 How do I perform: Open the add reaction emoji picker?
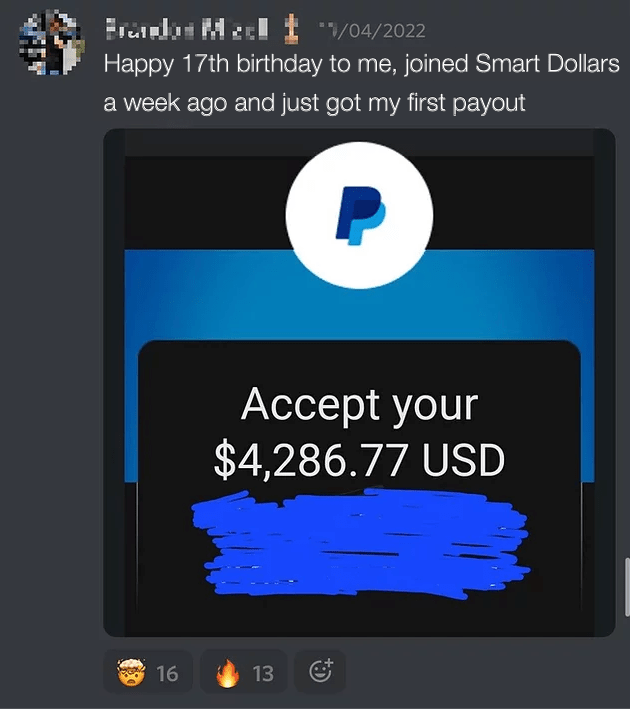point(320,673)
